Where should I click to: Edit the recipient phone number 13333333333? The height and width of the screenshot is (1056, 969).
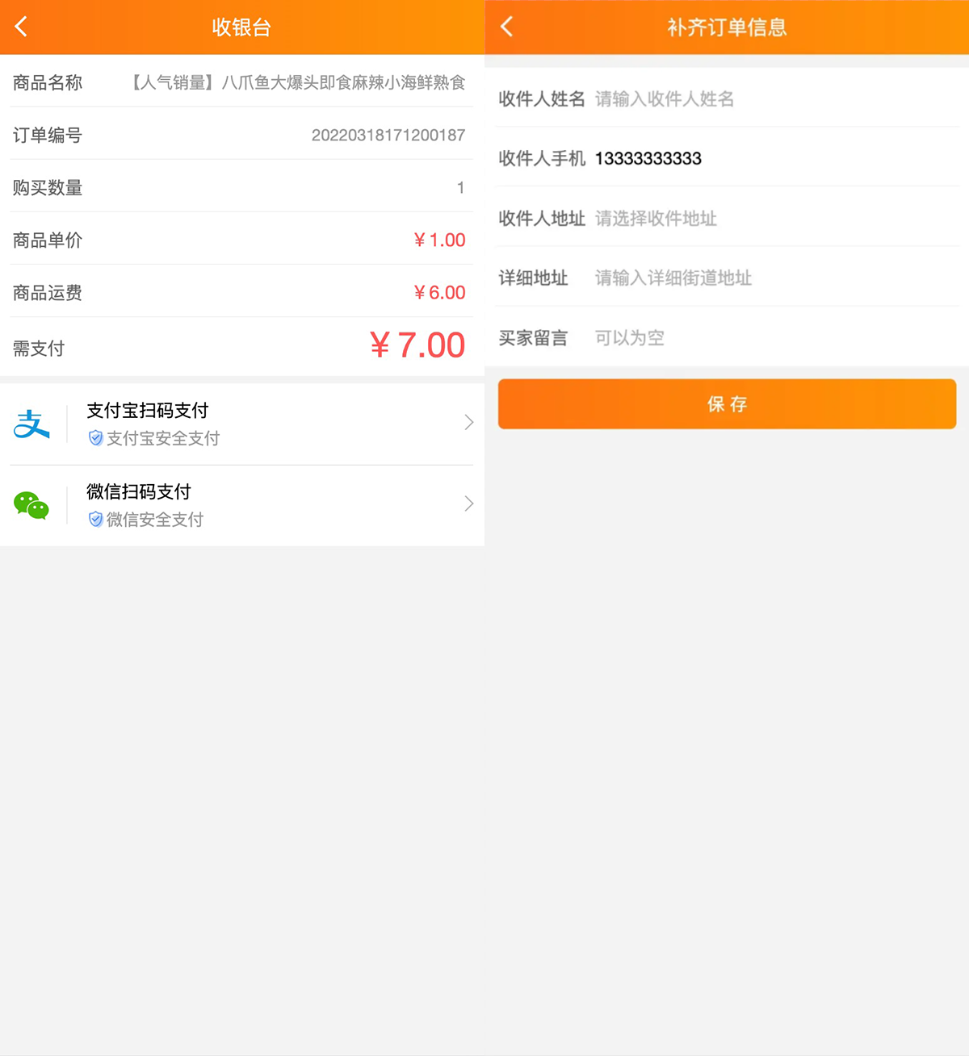648,158
